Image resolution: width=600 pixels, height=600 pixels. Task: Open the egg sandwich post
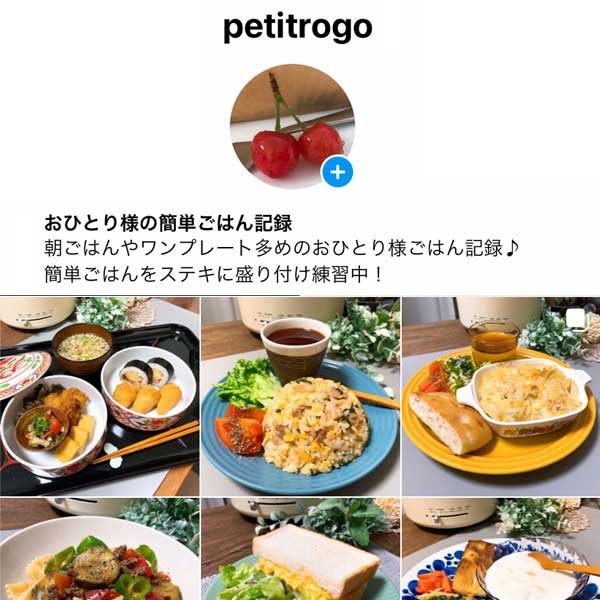click(x=300, y=550)
